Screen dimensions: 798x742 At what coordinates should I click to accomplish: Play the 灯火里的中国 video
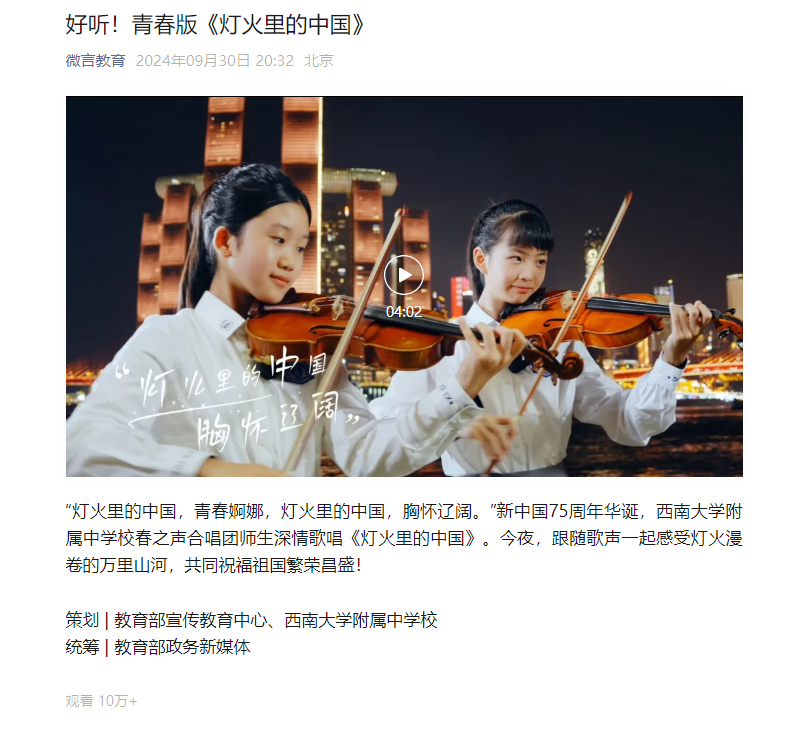point(404,275)
